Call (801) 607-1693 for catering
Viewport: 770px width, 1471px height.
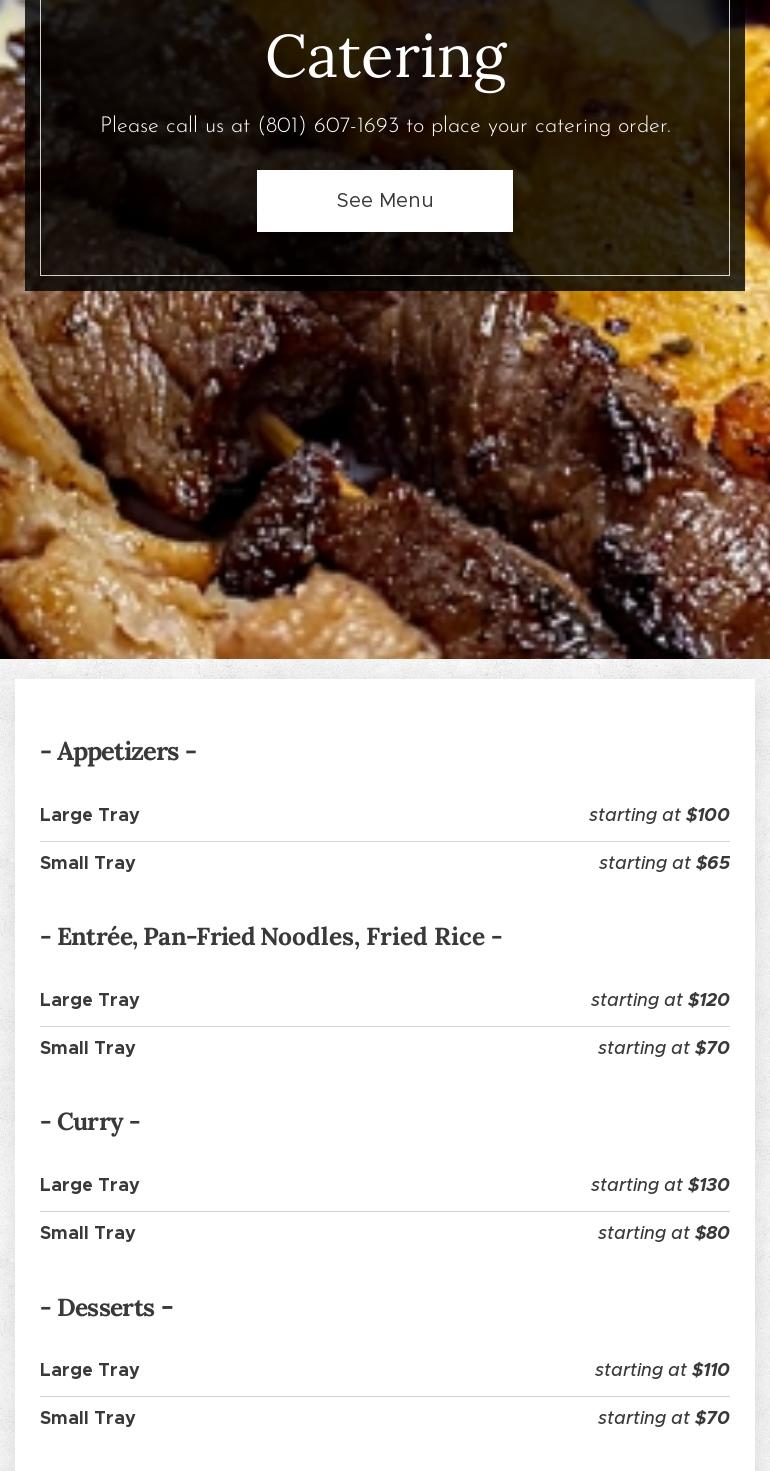tap(328, 126)
